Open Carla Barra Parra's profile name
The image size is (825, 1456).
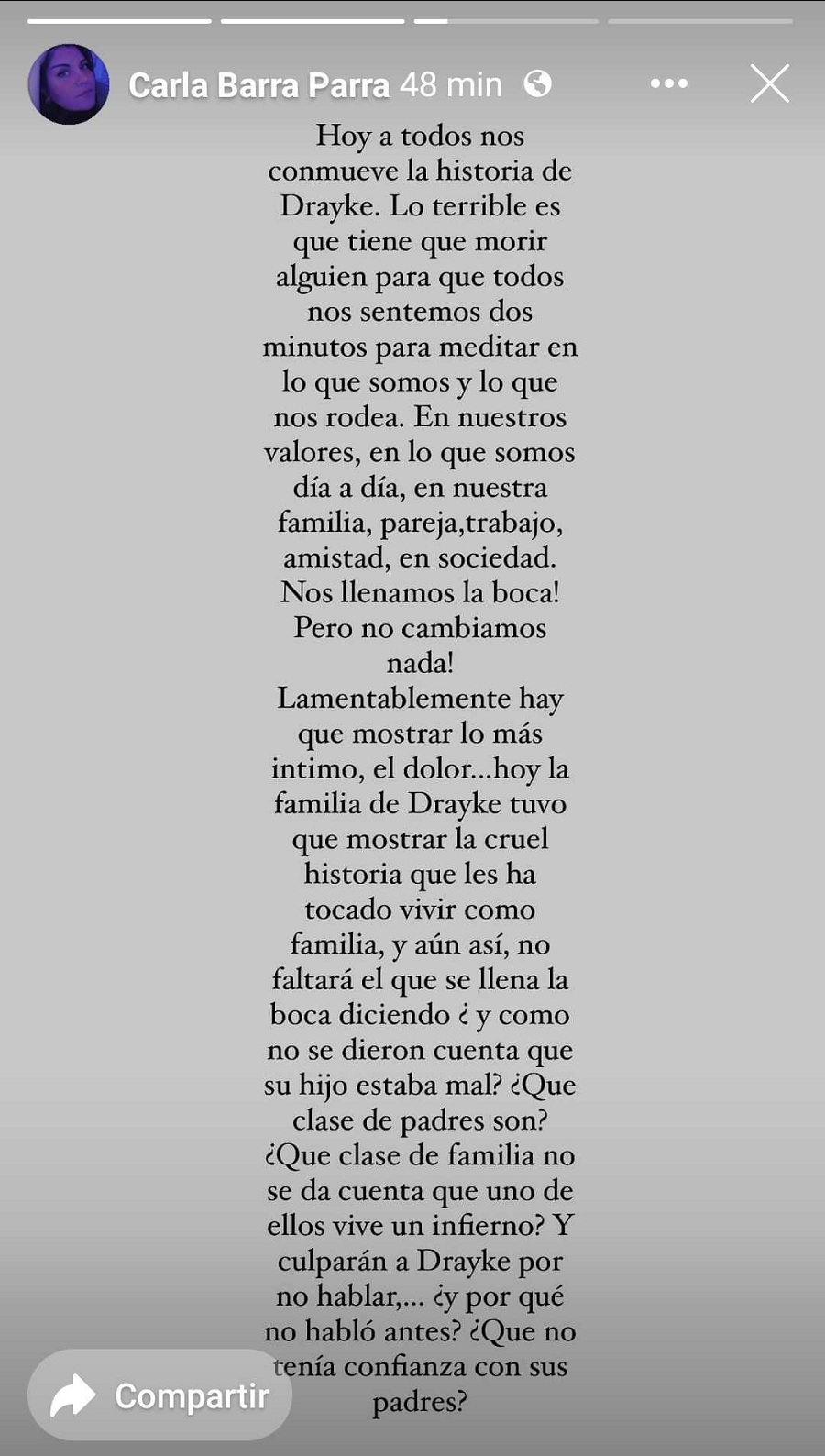point(258,85)
